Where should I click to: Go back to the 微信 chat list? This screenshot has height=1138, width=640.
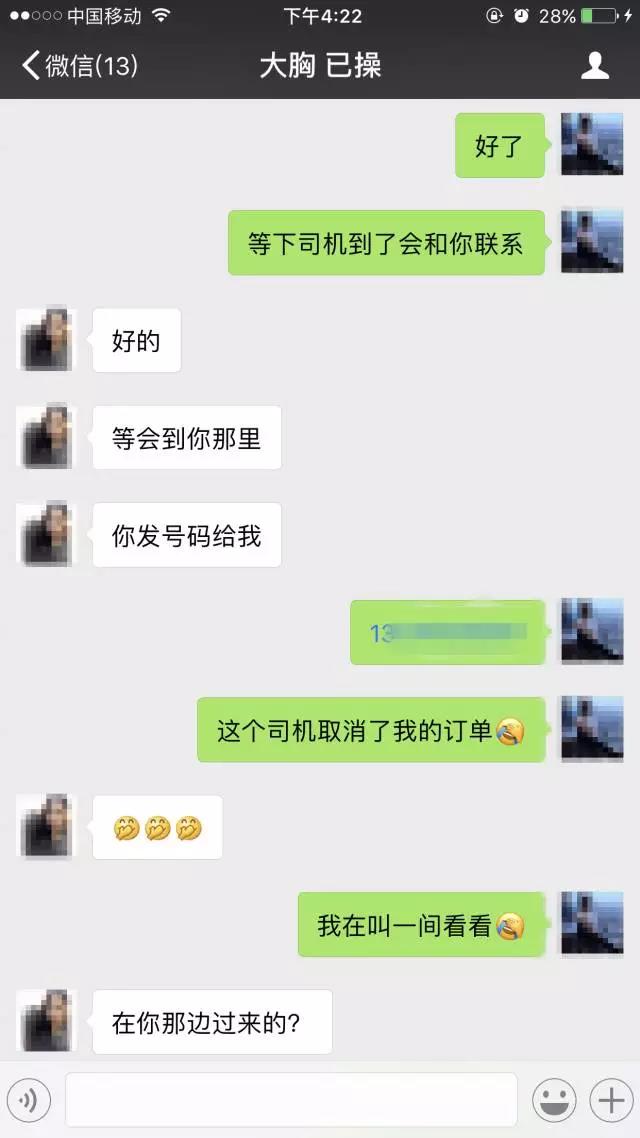(78, 66)
